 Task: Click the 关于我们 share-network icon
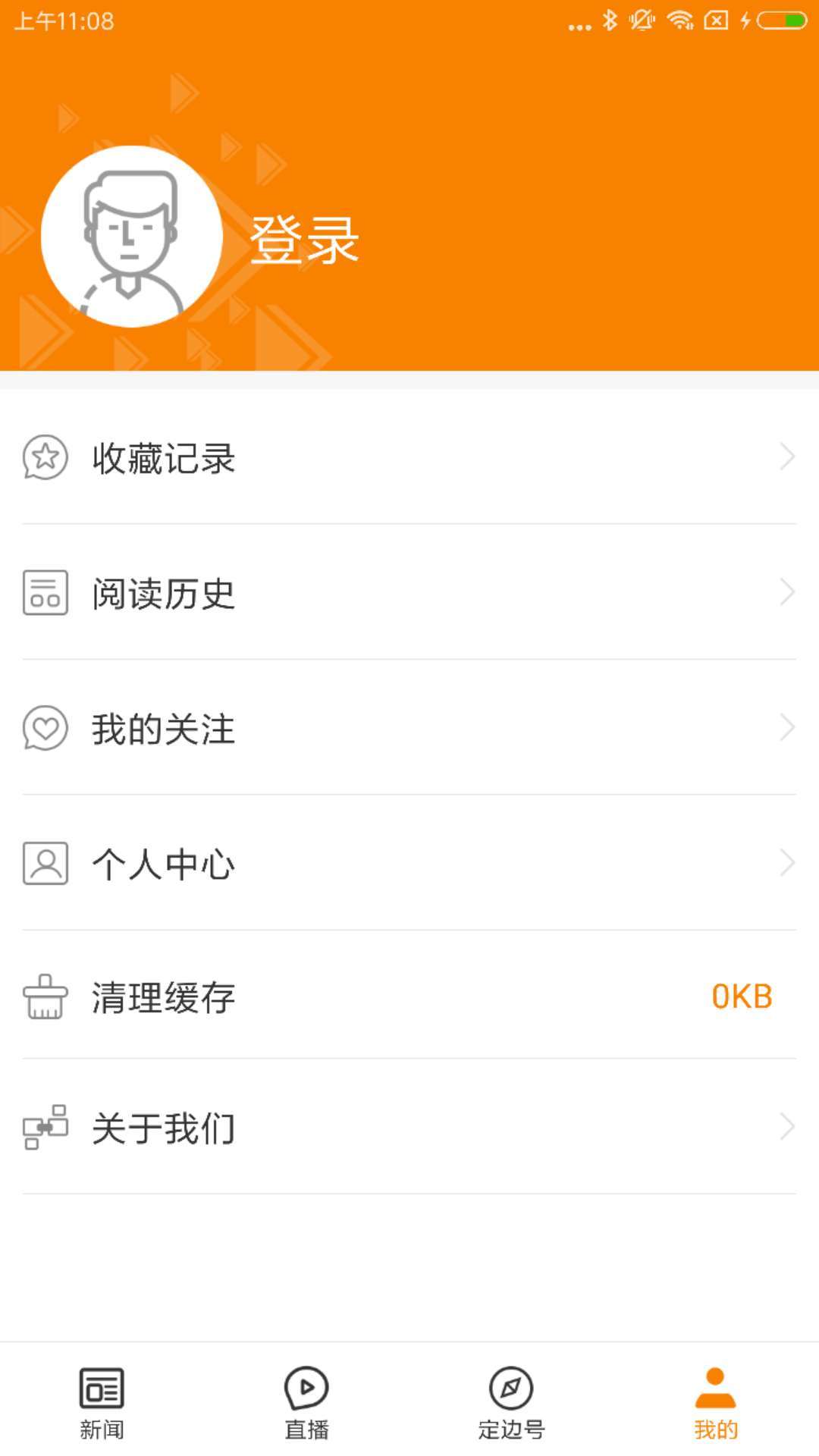(44, 1128)
